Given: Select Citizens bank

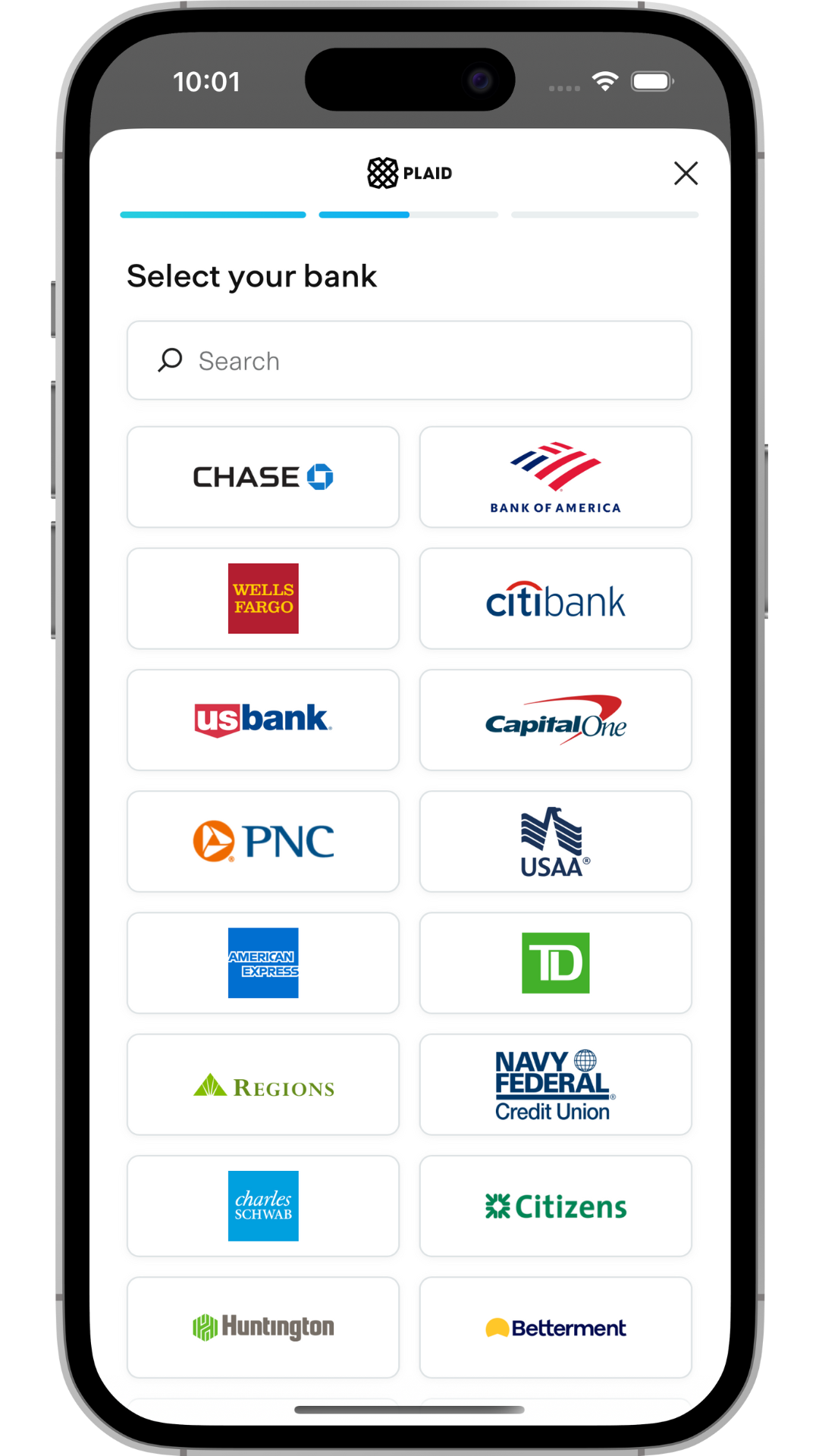Looking at the screenshot, I should [555, 1206].
